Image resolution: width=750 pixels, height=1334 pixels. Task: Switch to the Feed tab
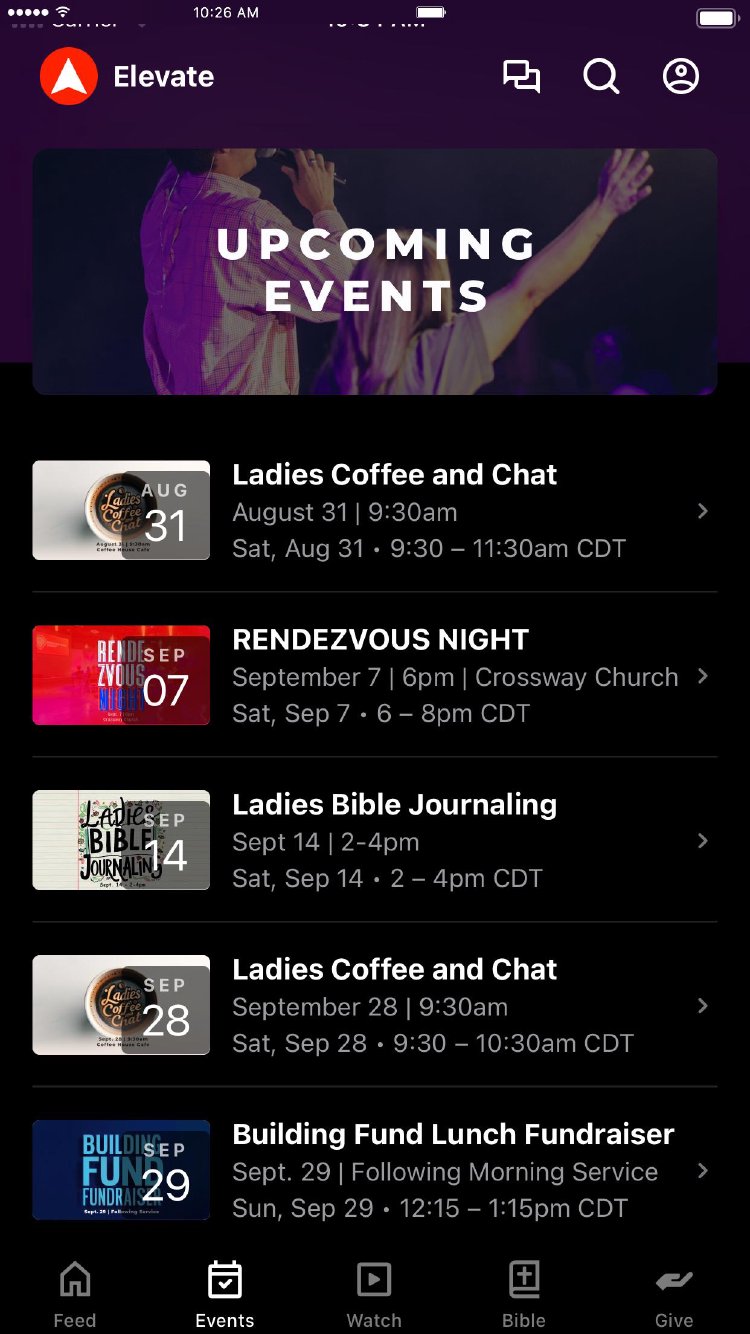coord(75,1294)
